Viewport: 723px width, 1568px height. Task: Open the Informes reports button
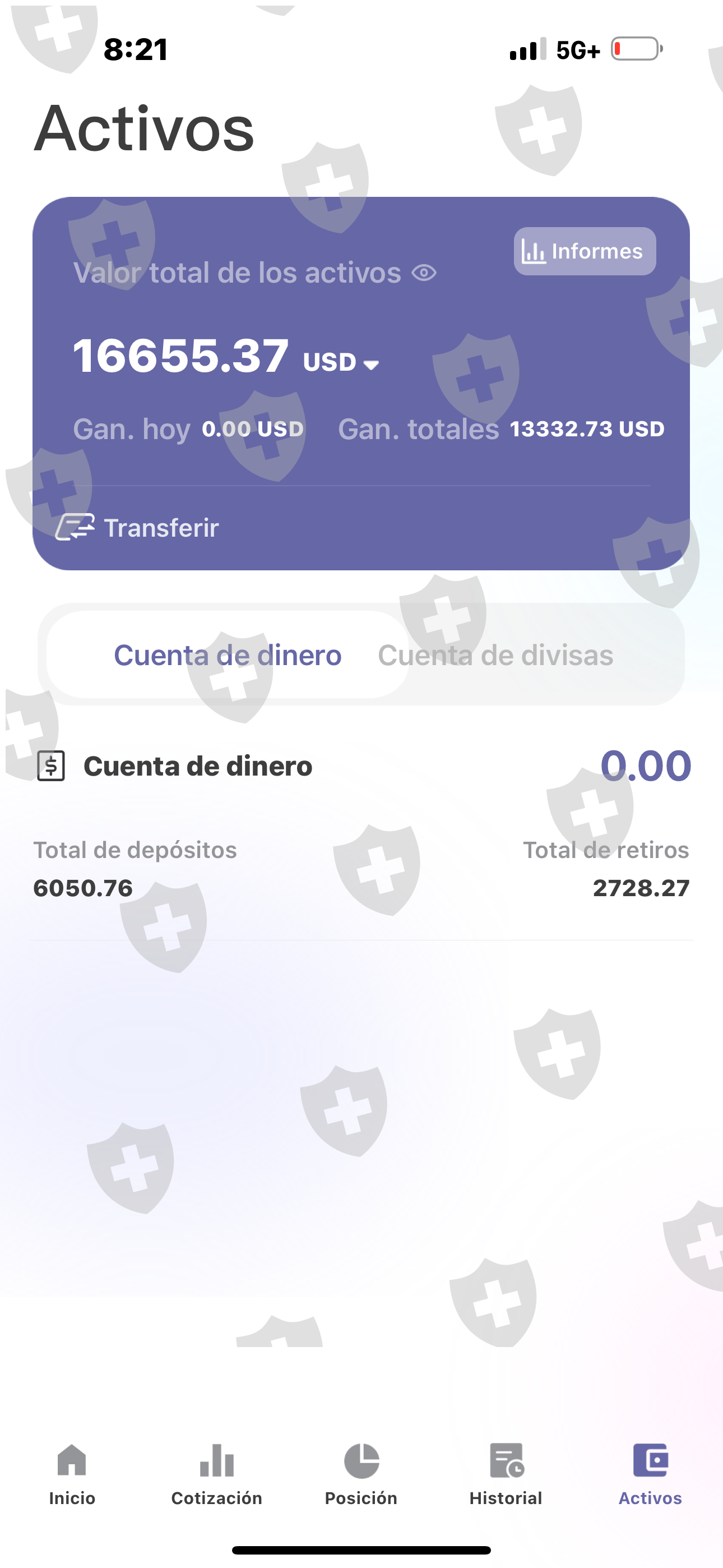[x=584, y=251]
